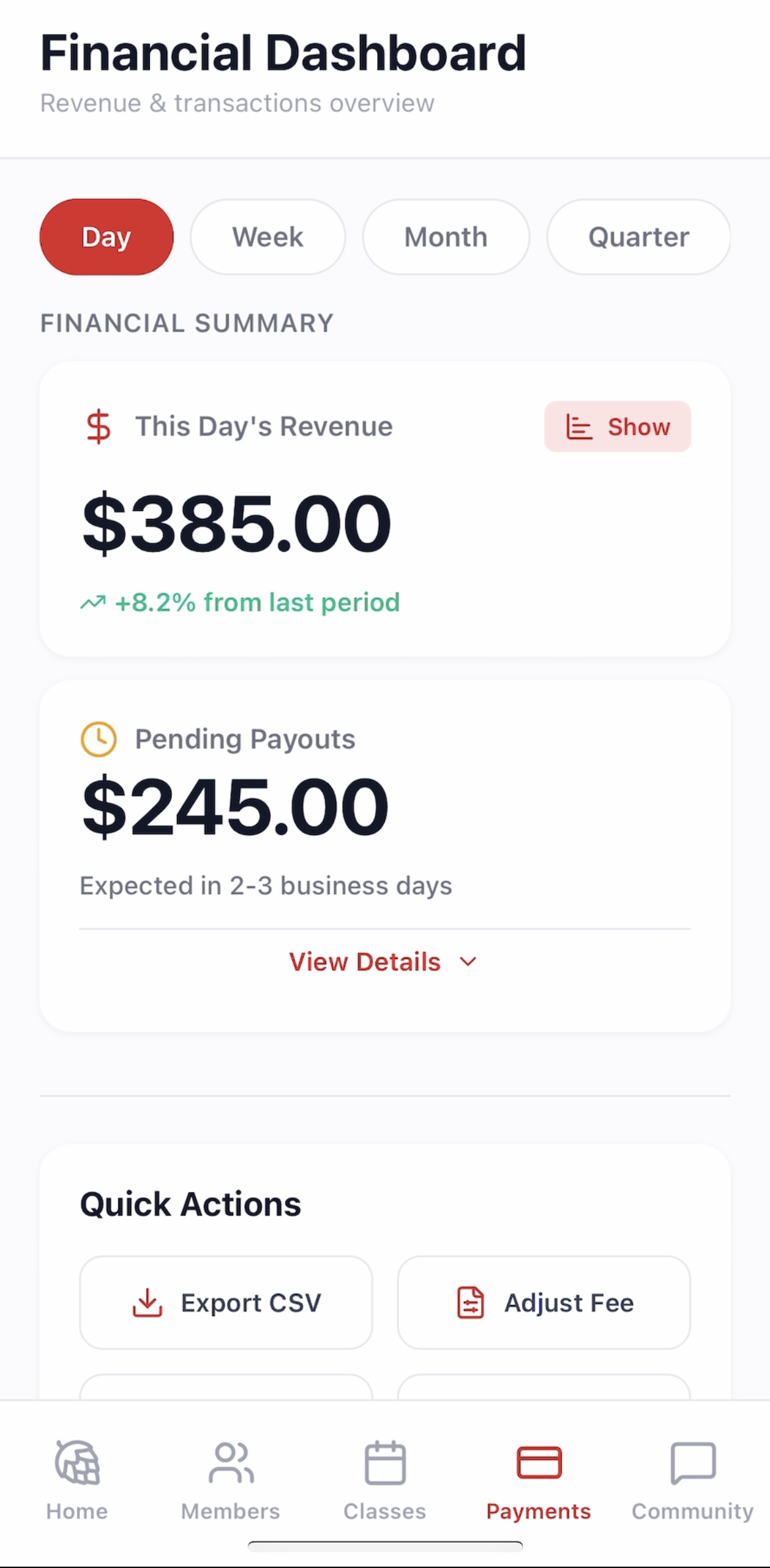Screen dimensions: 770x1568
Task: Expand View Details for pending payouts
Action: click(x=384, y=961)
